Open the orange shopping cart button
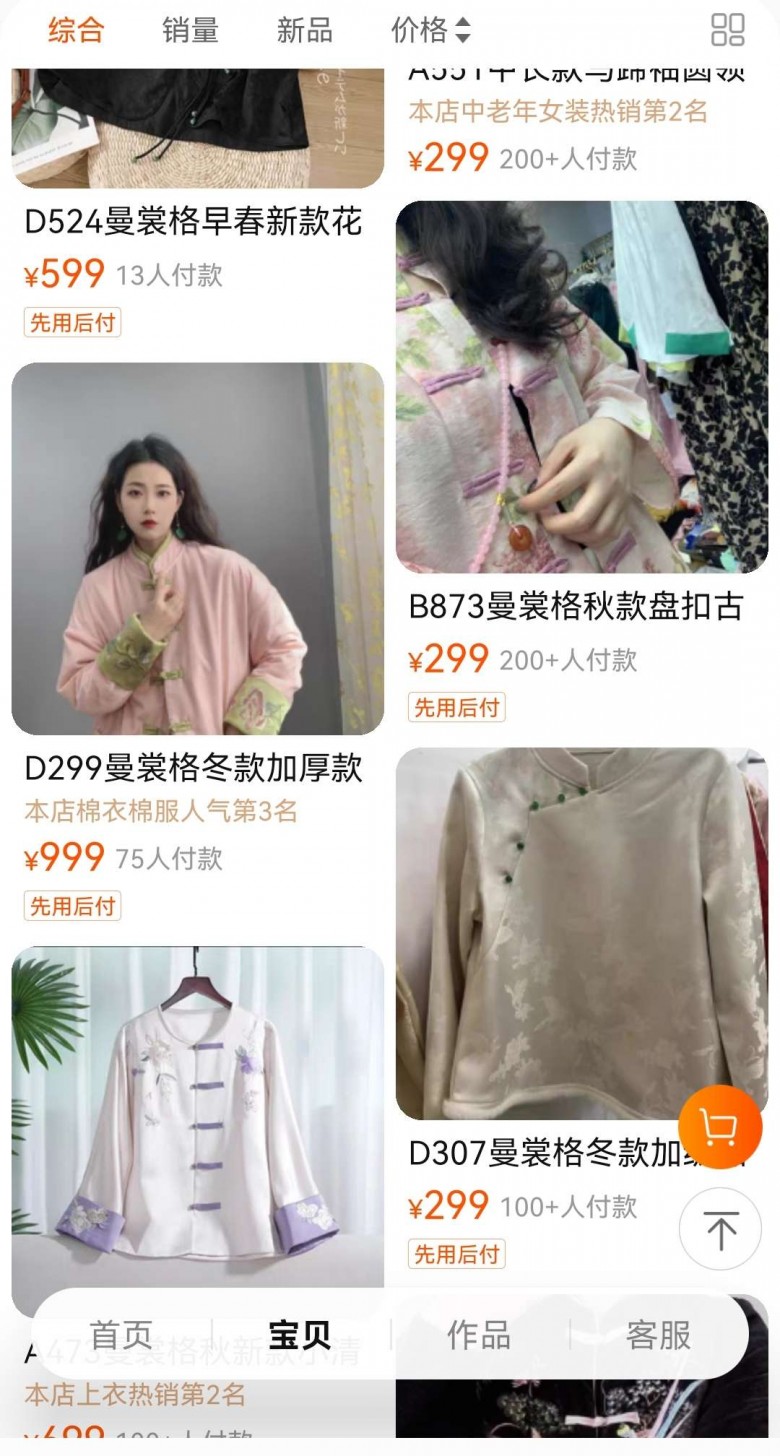Image resolution: width=780 pixels, height=1456 pixels. tap(719, 1127)
